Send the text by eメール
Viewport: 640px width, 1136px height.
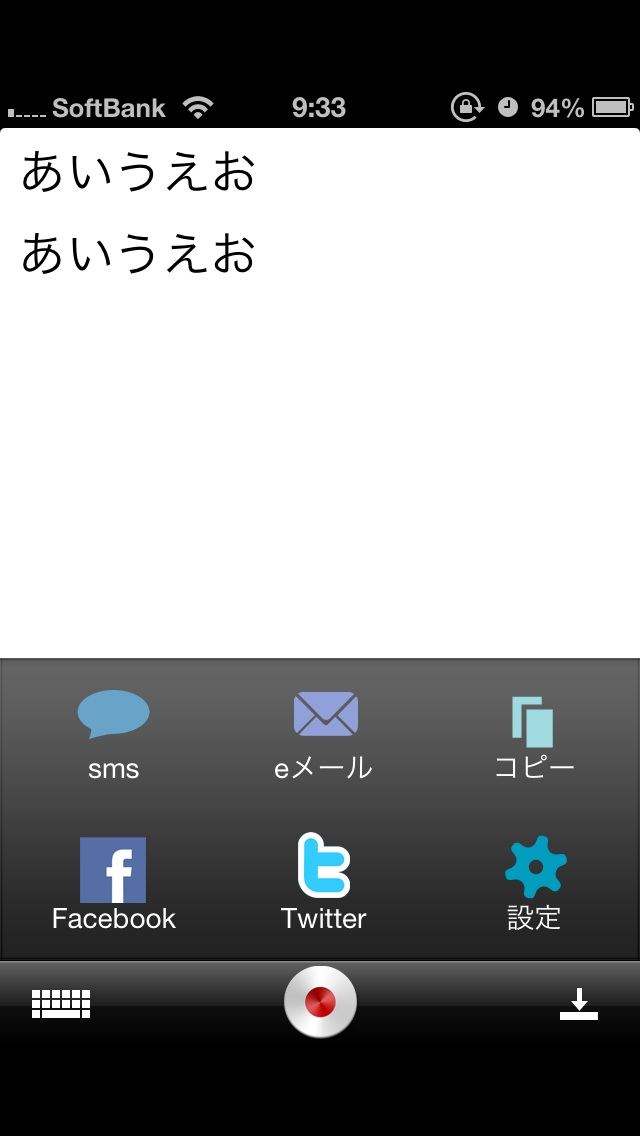324,733
